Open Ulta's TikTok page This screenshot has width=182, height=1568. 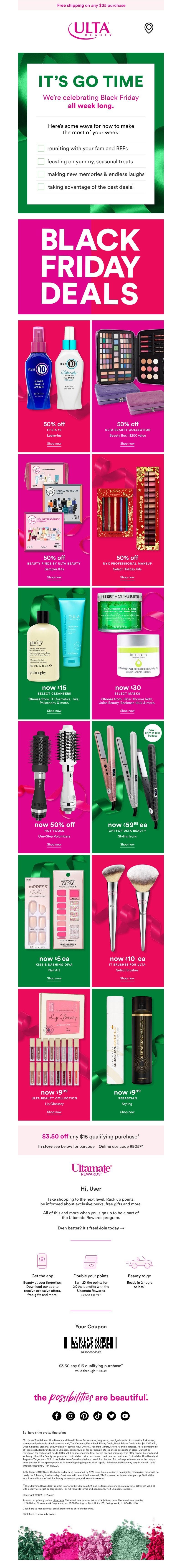(x=98, y=1416)
